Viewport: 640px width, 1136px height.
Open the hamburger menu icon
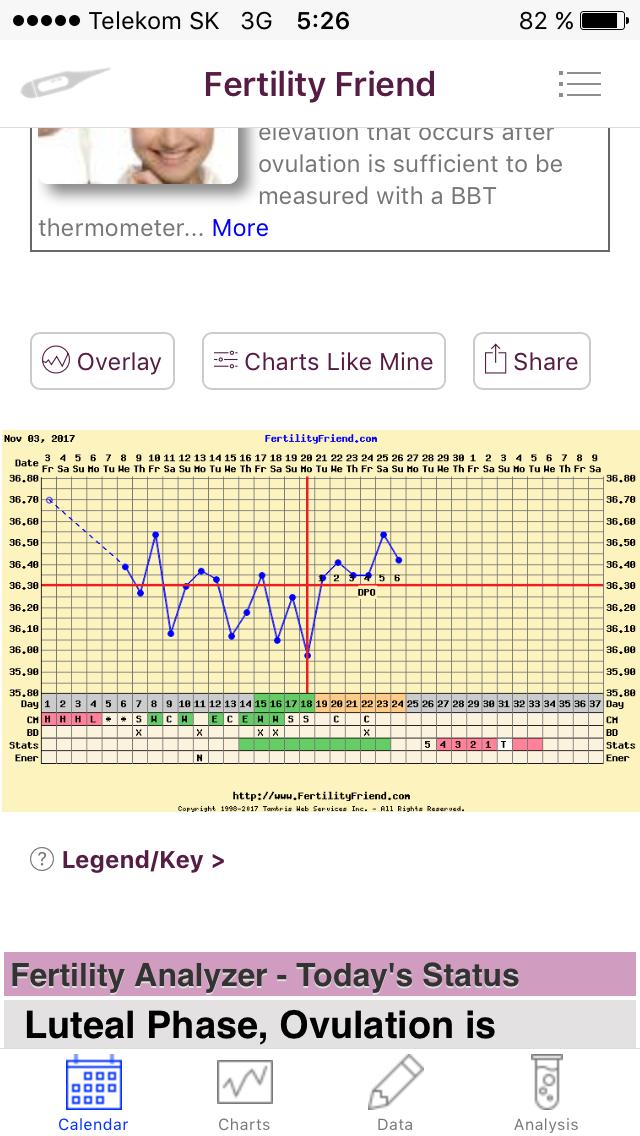[x=580, y=84]
